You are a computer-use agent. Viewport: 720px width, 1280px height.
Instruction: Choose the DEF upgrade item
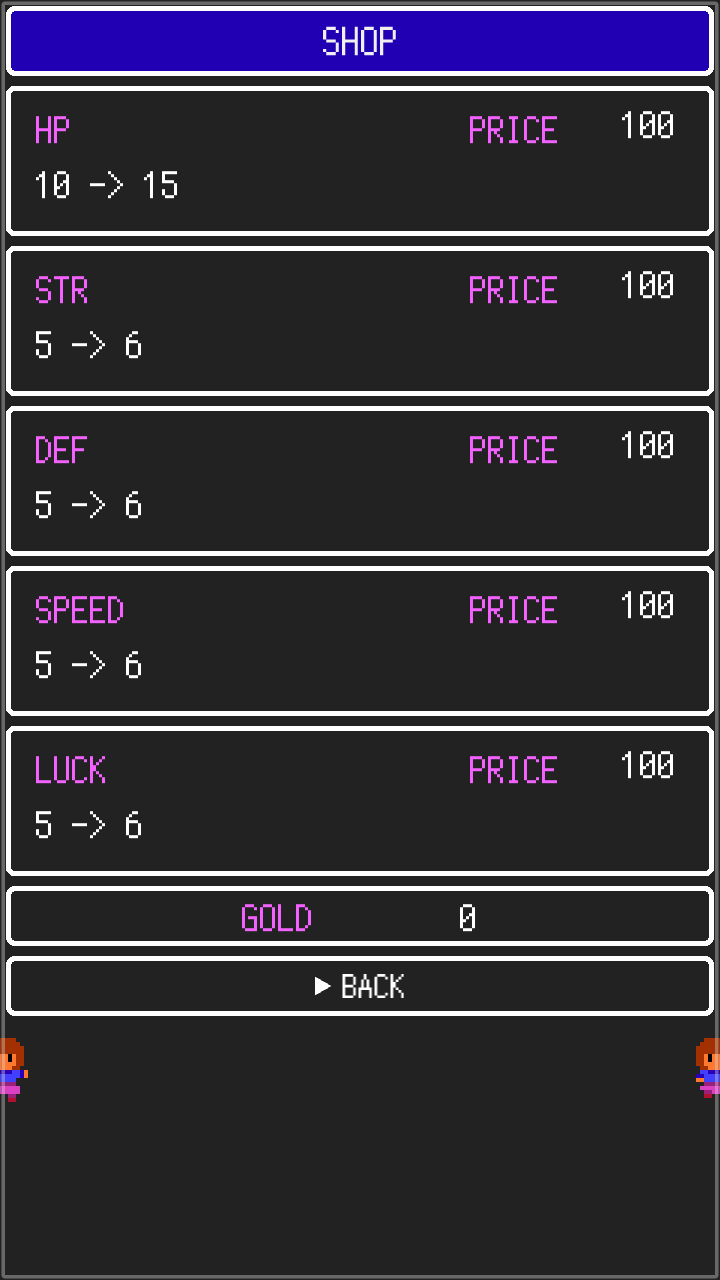coord(360,481)
